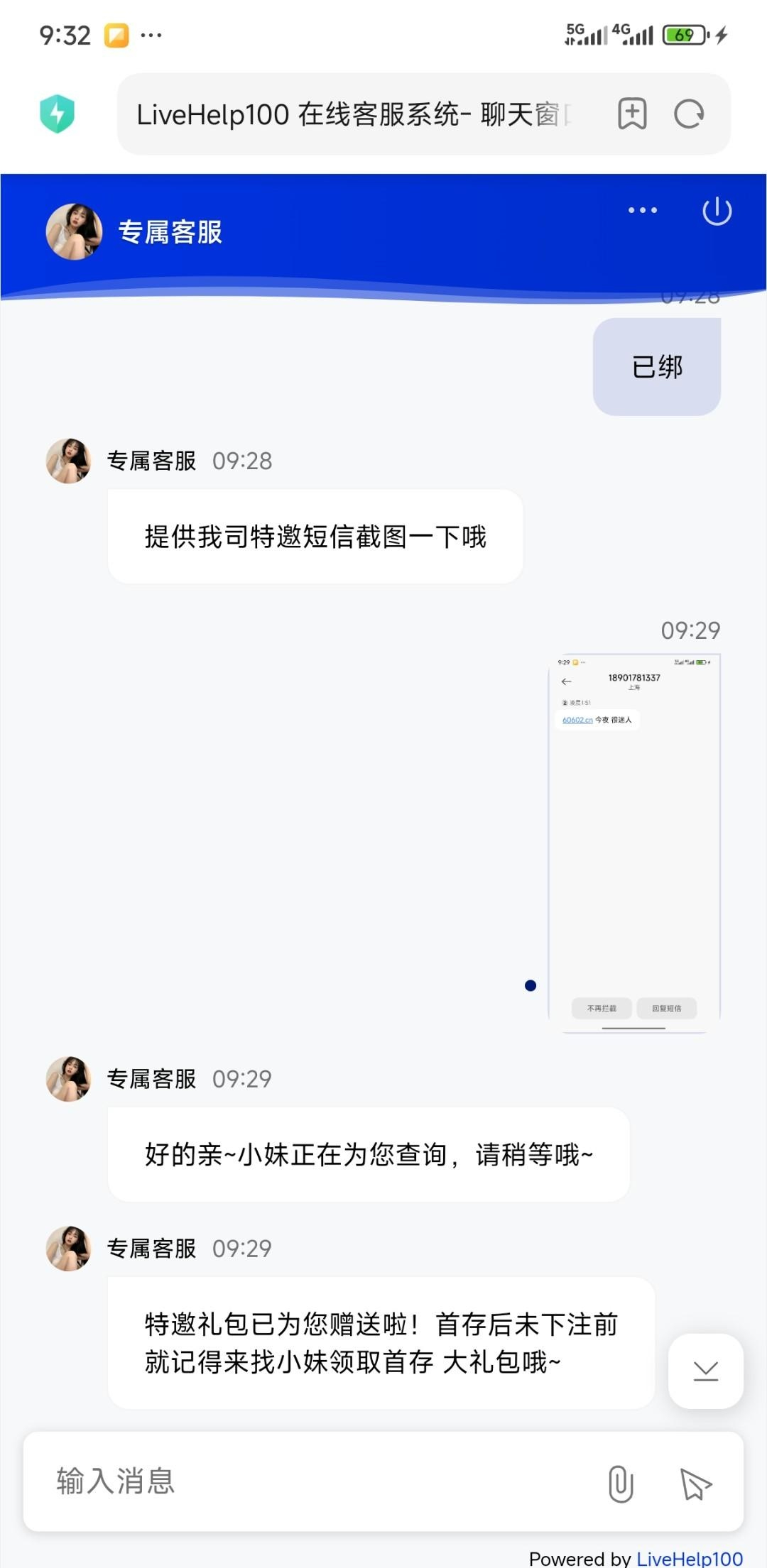
Task: Open the browser address bar
Action: coord(355,114)
